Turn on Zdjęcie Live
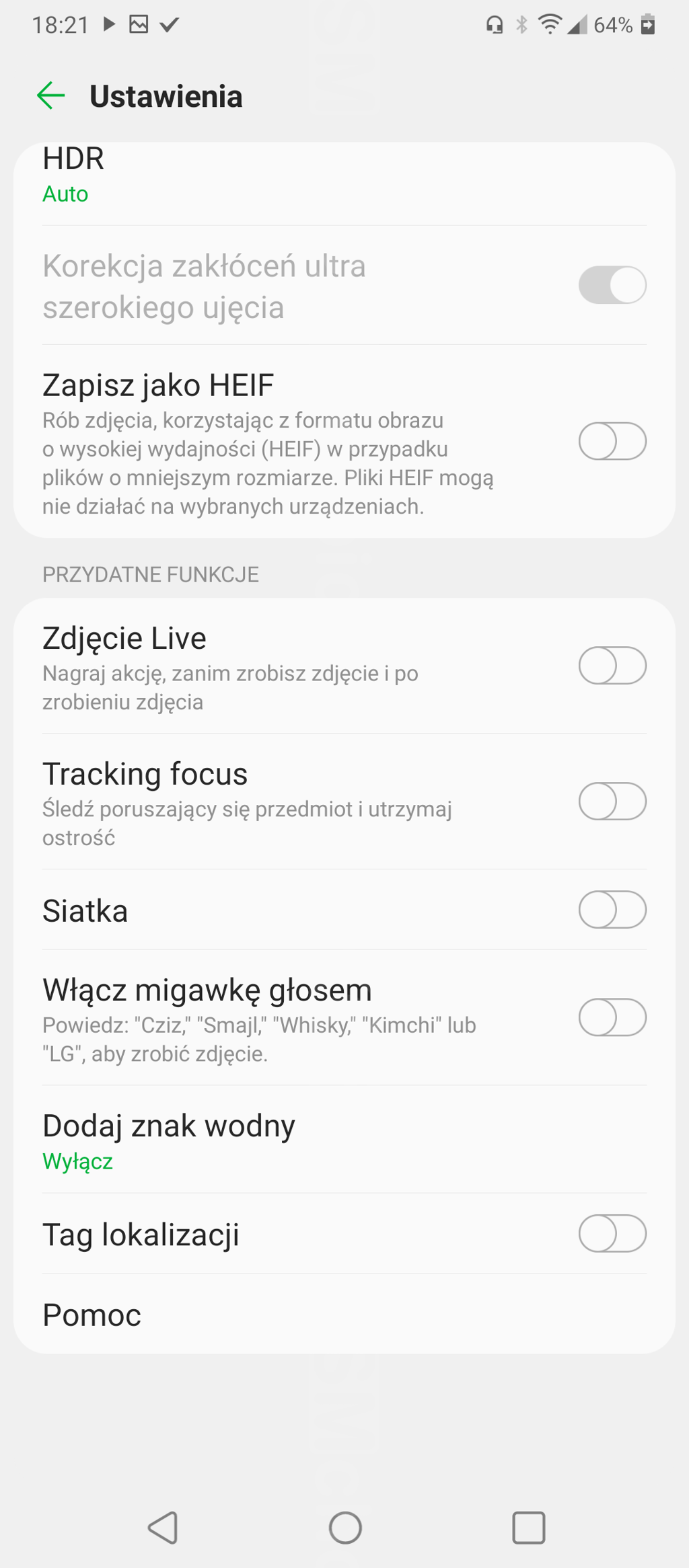 coord(612,666)
